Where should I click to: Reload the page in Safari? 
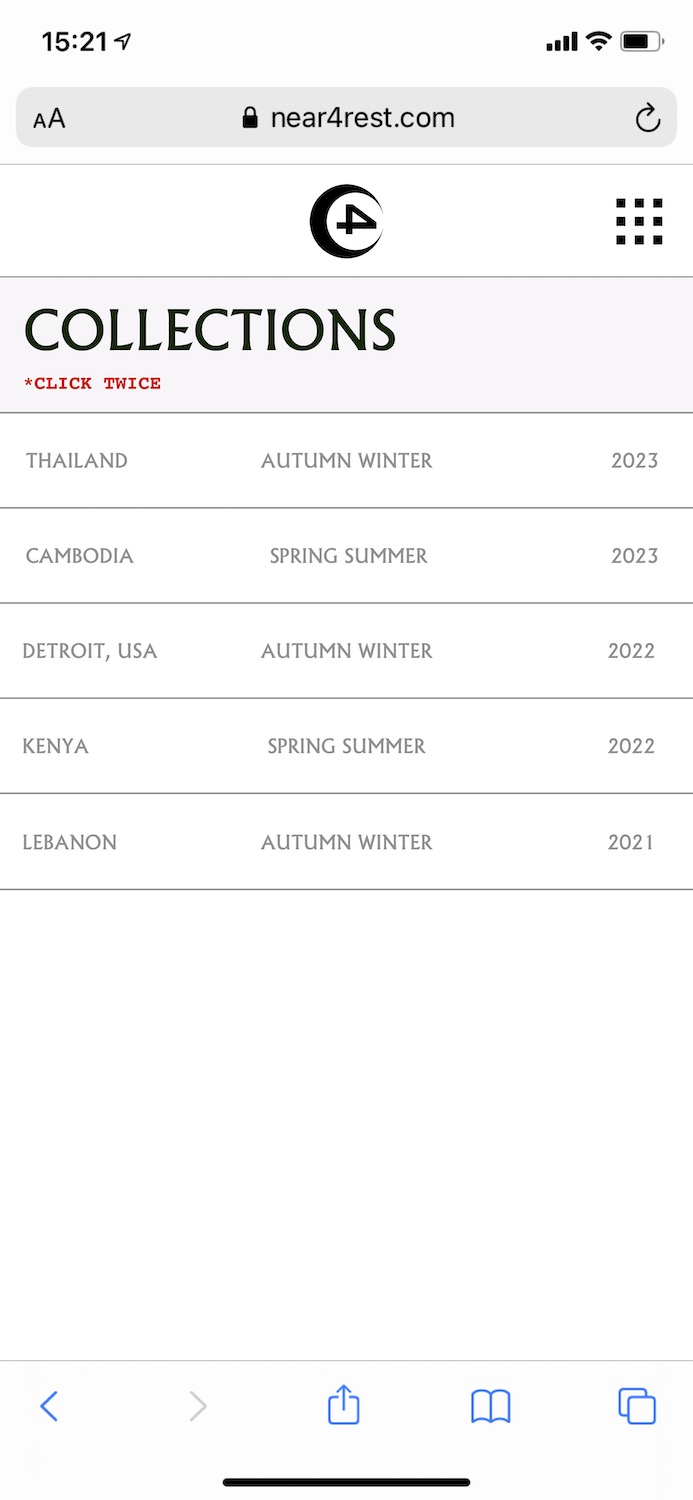point(648,118)
